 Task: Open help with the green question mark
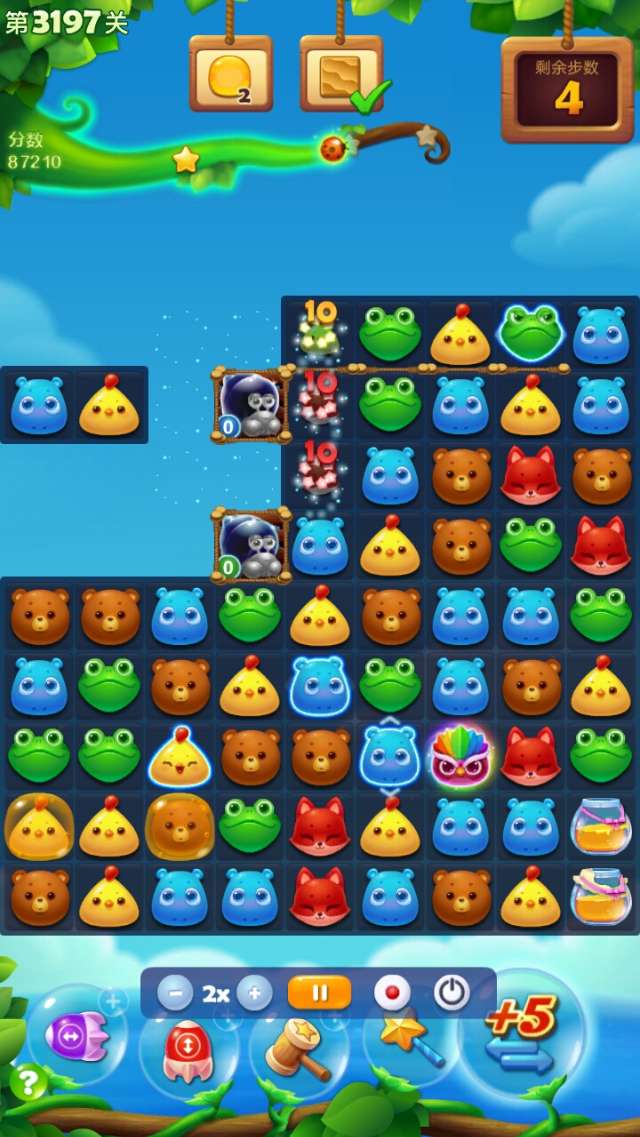pyautogui.click(x=29, y=1082)
